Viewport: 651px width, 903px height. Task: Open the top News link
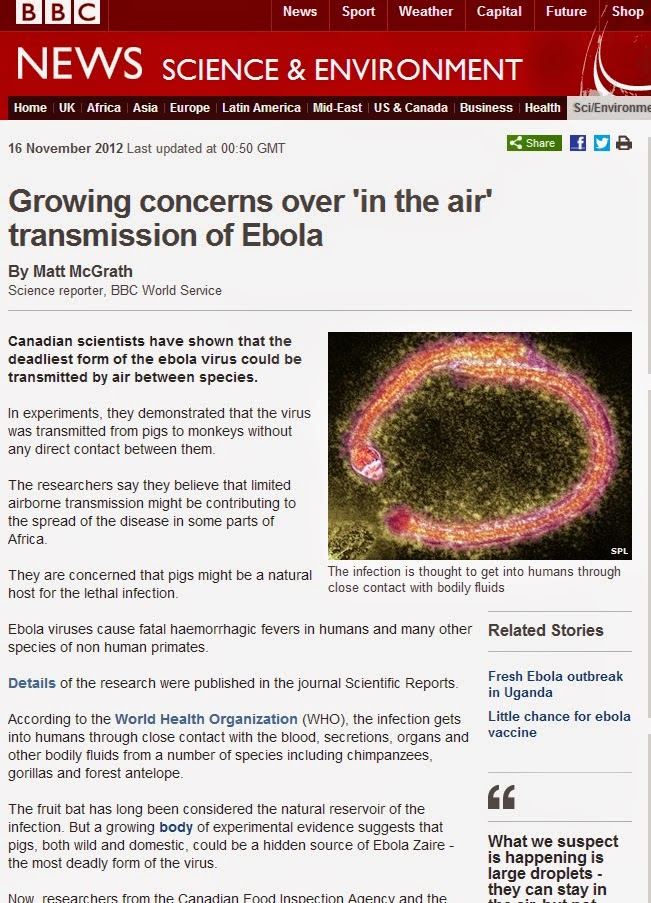pyautogui.click(x=300, y=12)
